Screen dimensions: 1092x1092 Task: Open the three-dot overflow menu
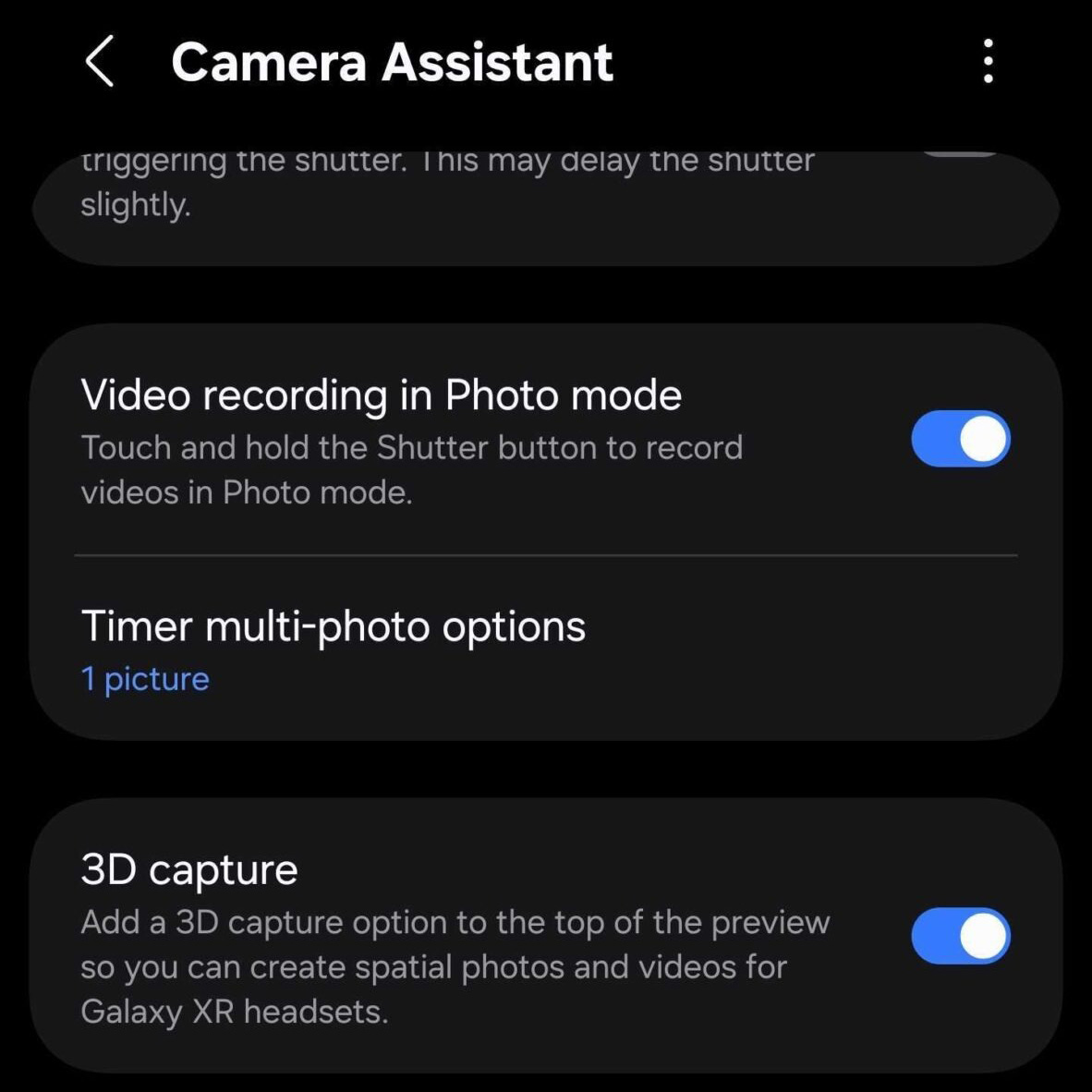(988, 62)
